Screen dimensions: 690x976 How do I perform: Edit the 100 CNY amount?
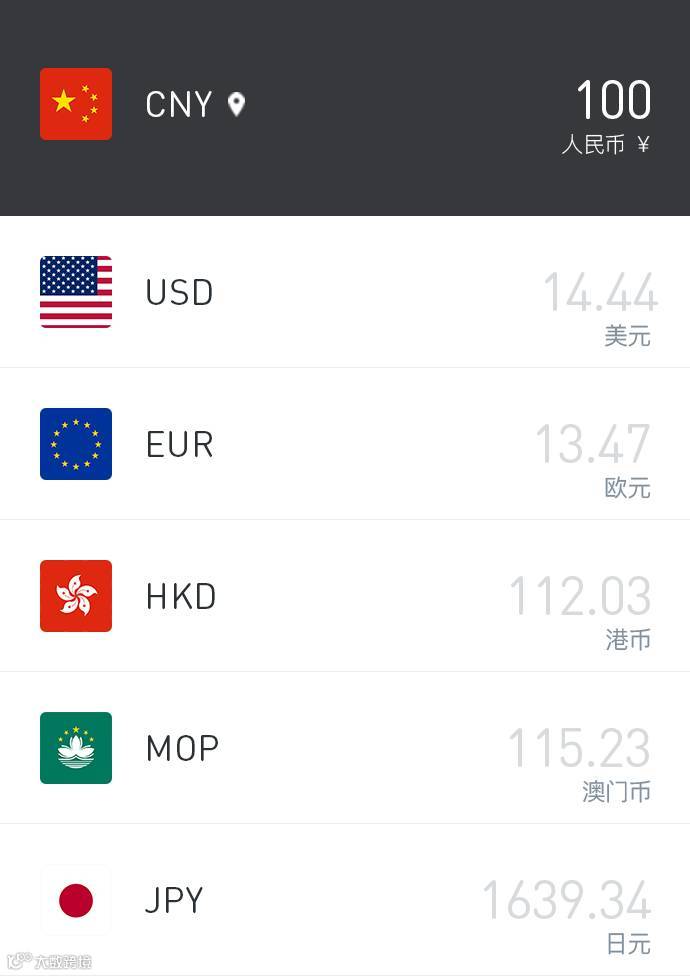click(x=613, y=101)
